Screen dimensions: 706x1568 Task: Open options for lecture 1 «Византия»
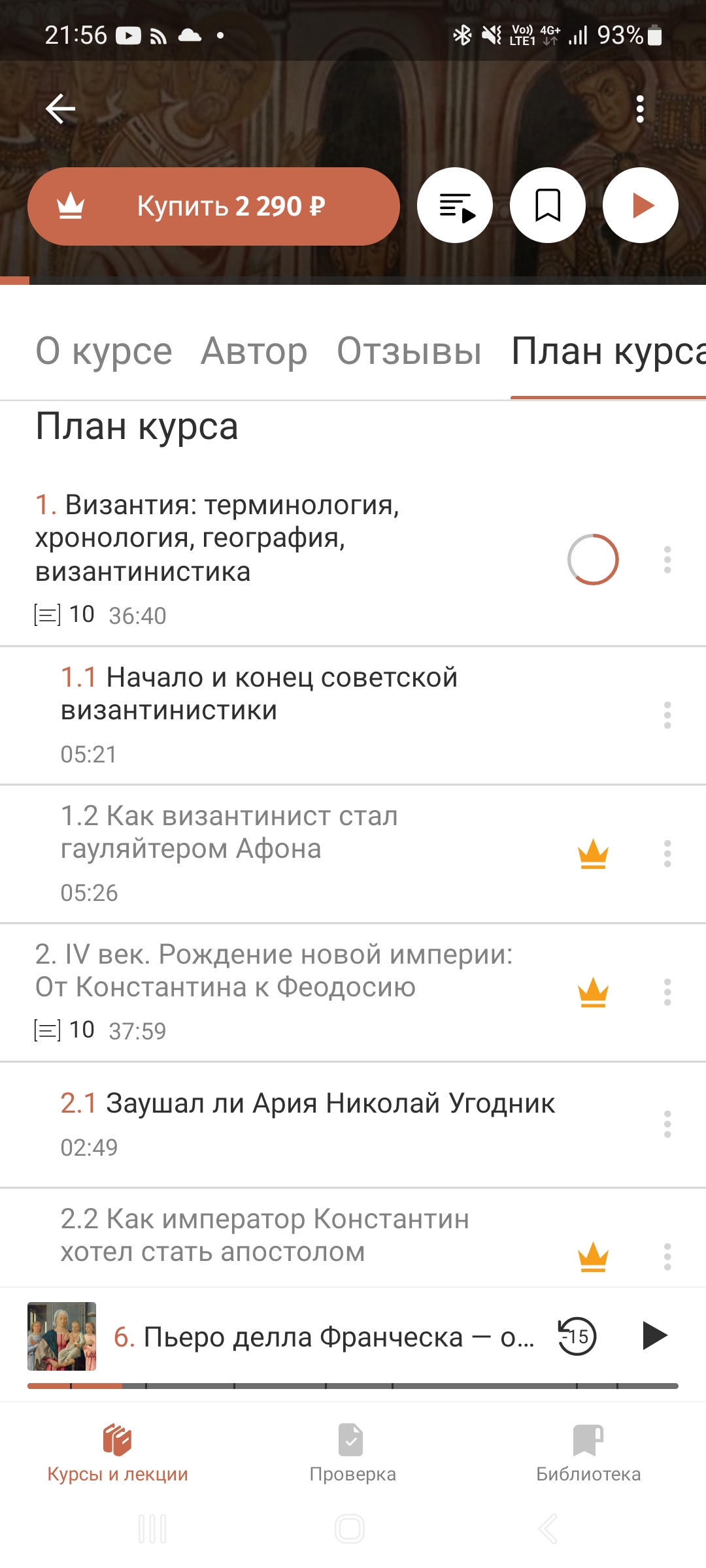pos(667,560)
